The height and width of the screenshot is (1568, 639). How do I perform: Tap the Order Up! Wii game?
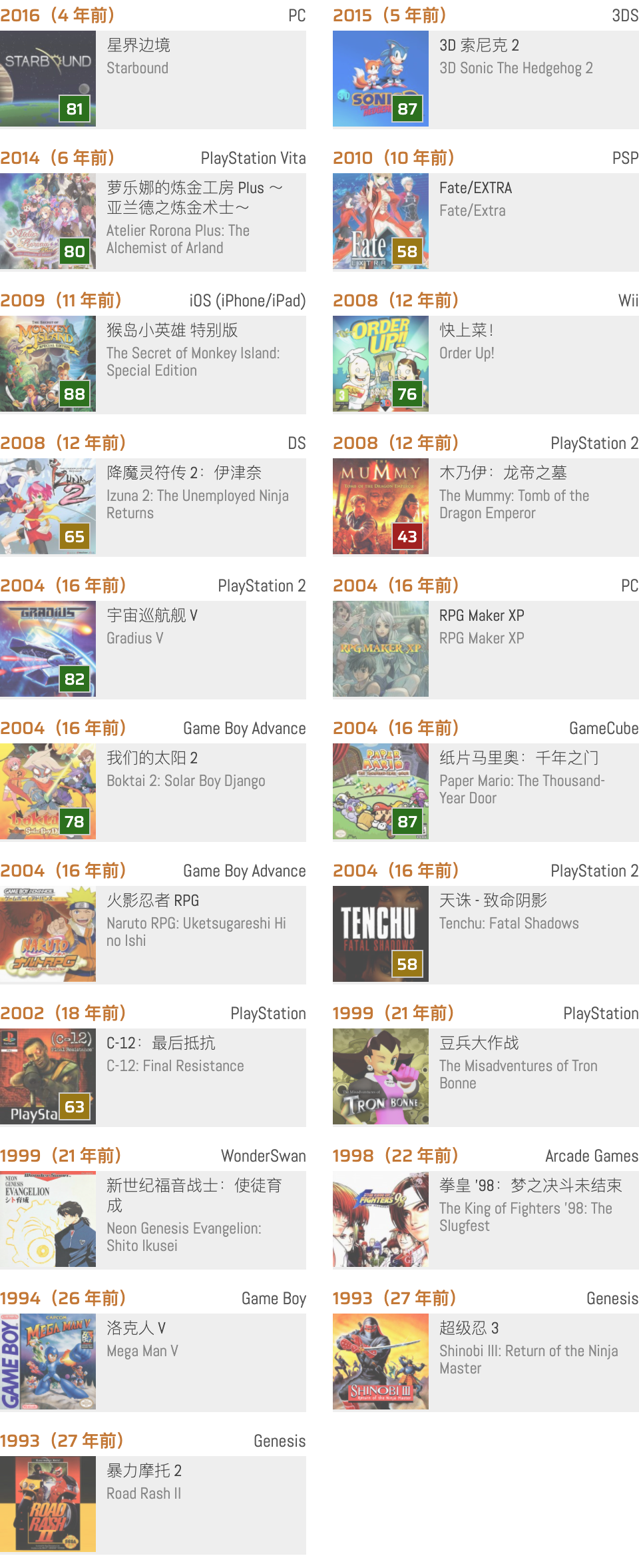point(486,364)
